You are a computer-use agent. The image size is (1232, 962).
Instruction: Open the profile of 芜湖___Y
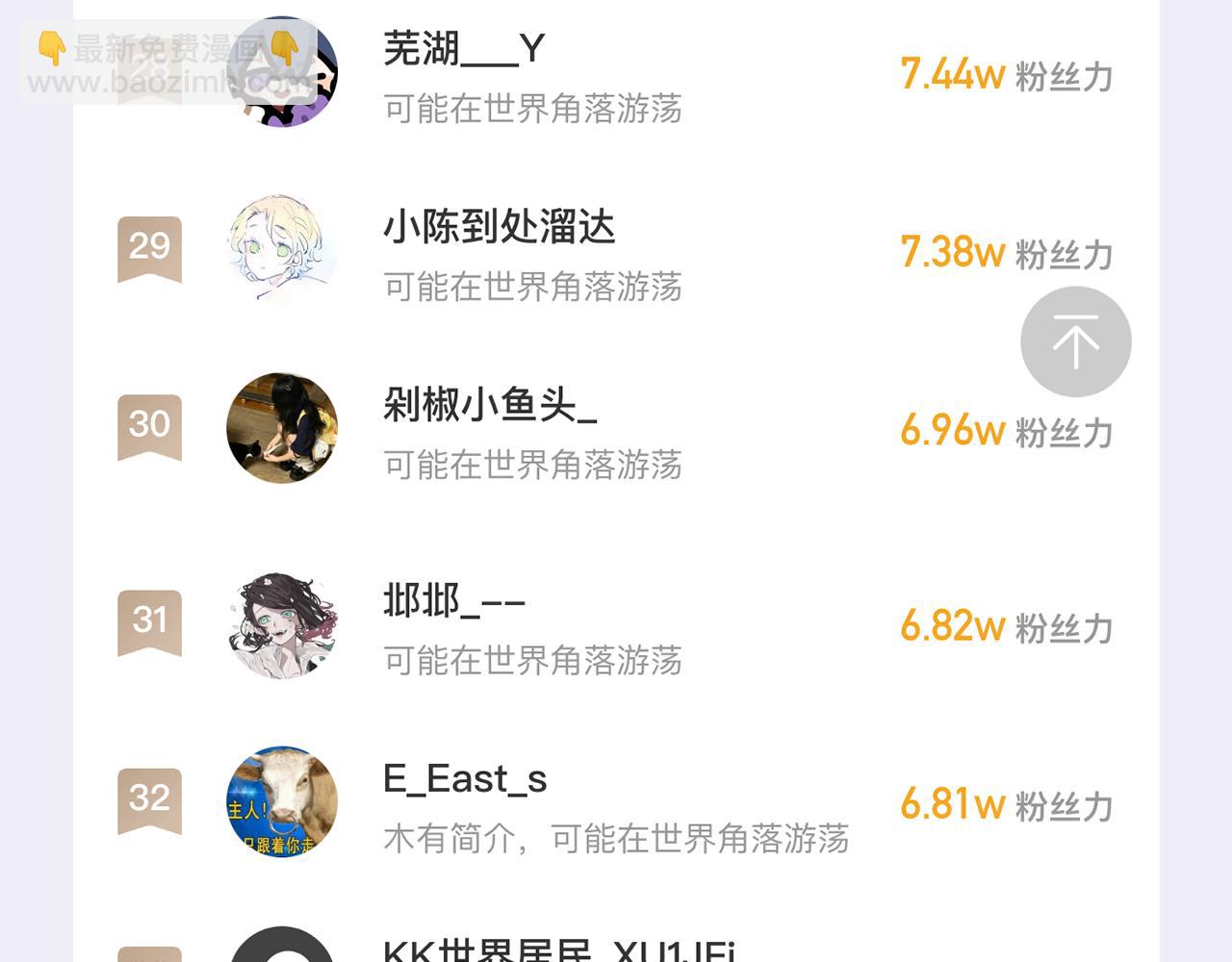(464, 49)
